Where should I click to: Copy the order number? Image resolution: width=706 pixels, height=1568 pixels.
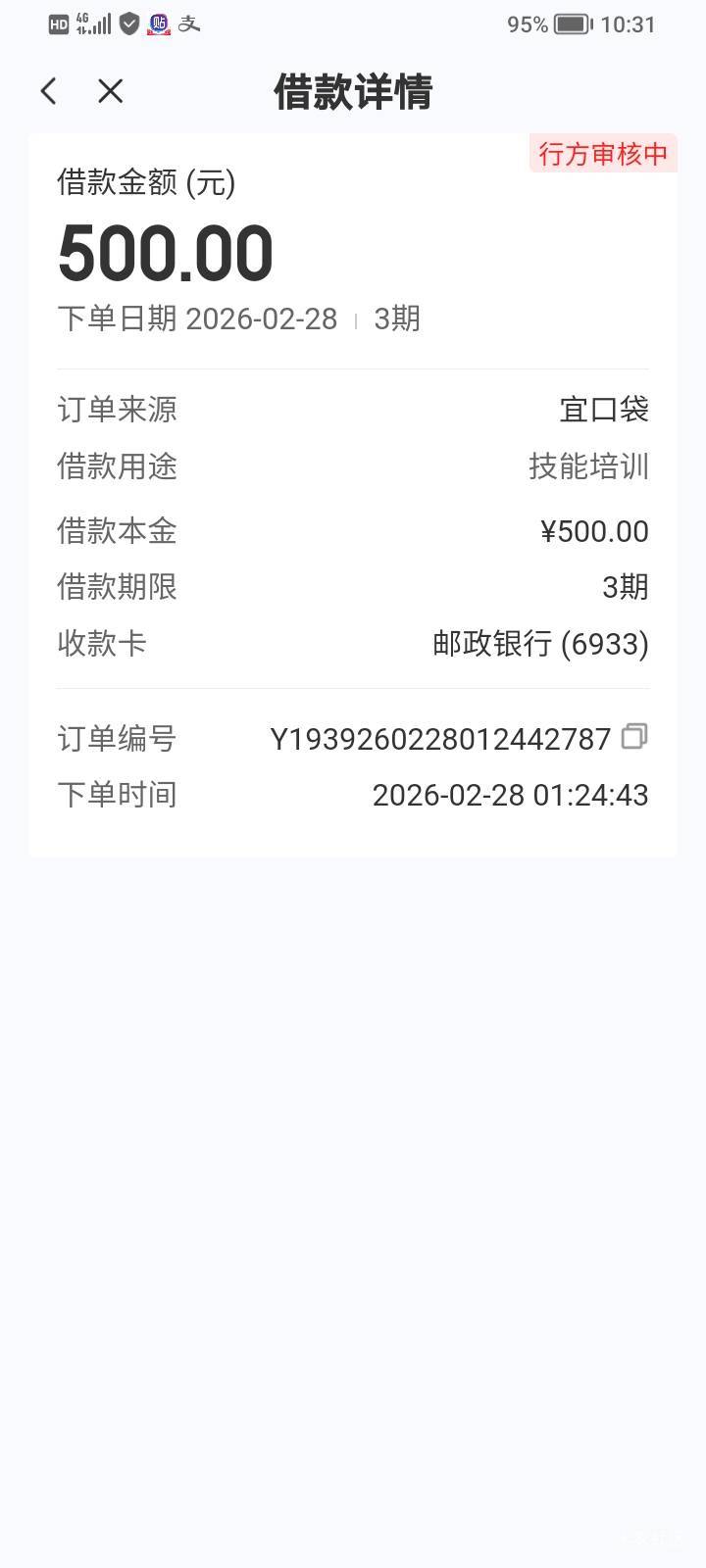634,736
